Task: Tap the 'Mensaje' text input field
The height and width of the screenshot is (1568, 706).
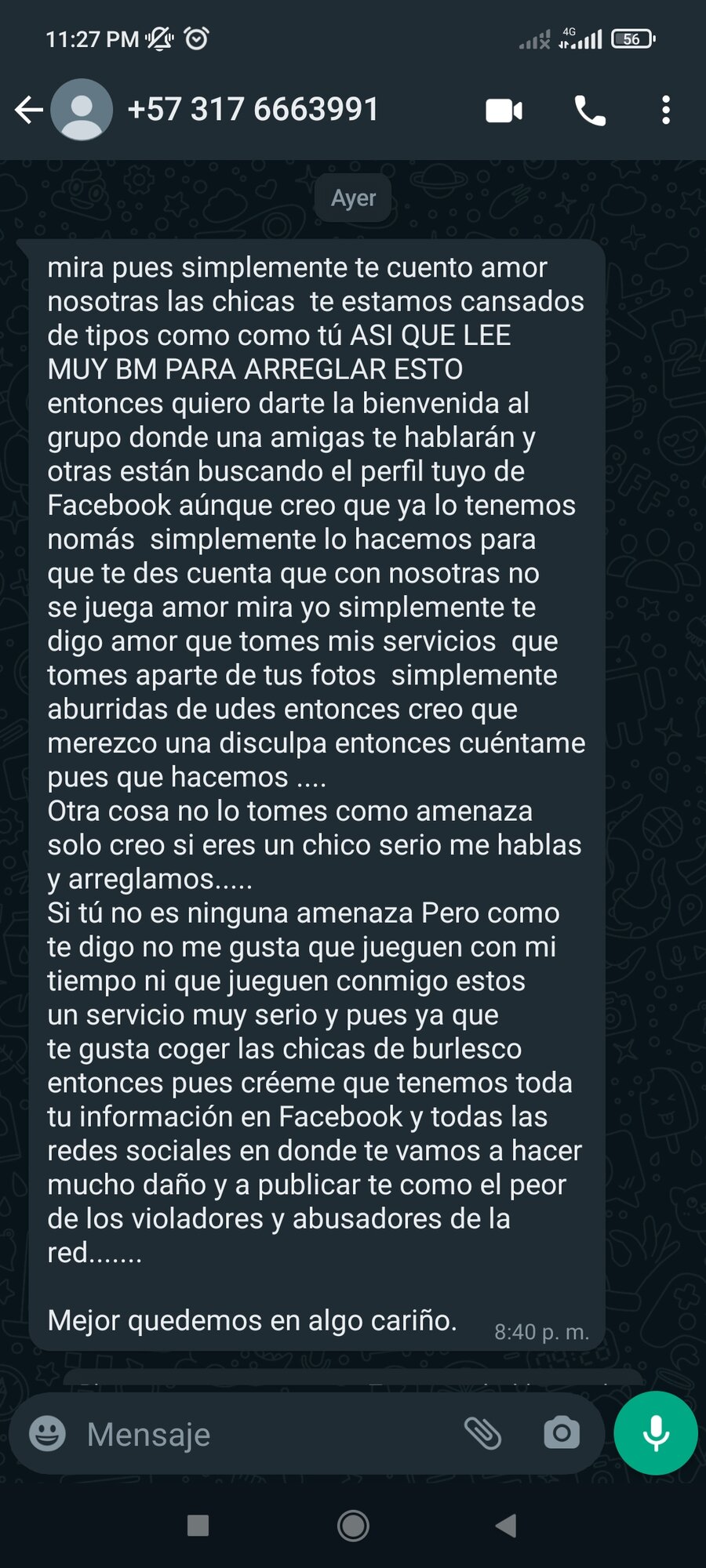Action: (235, 1433)
